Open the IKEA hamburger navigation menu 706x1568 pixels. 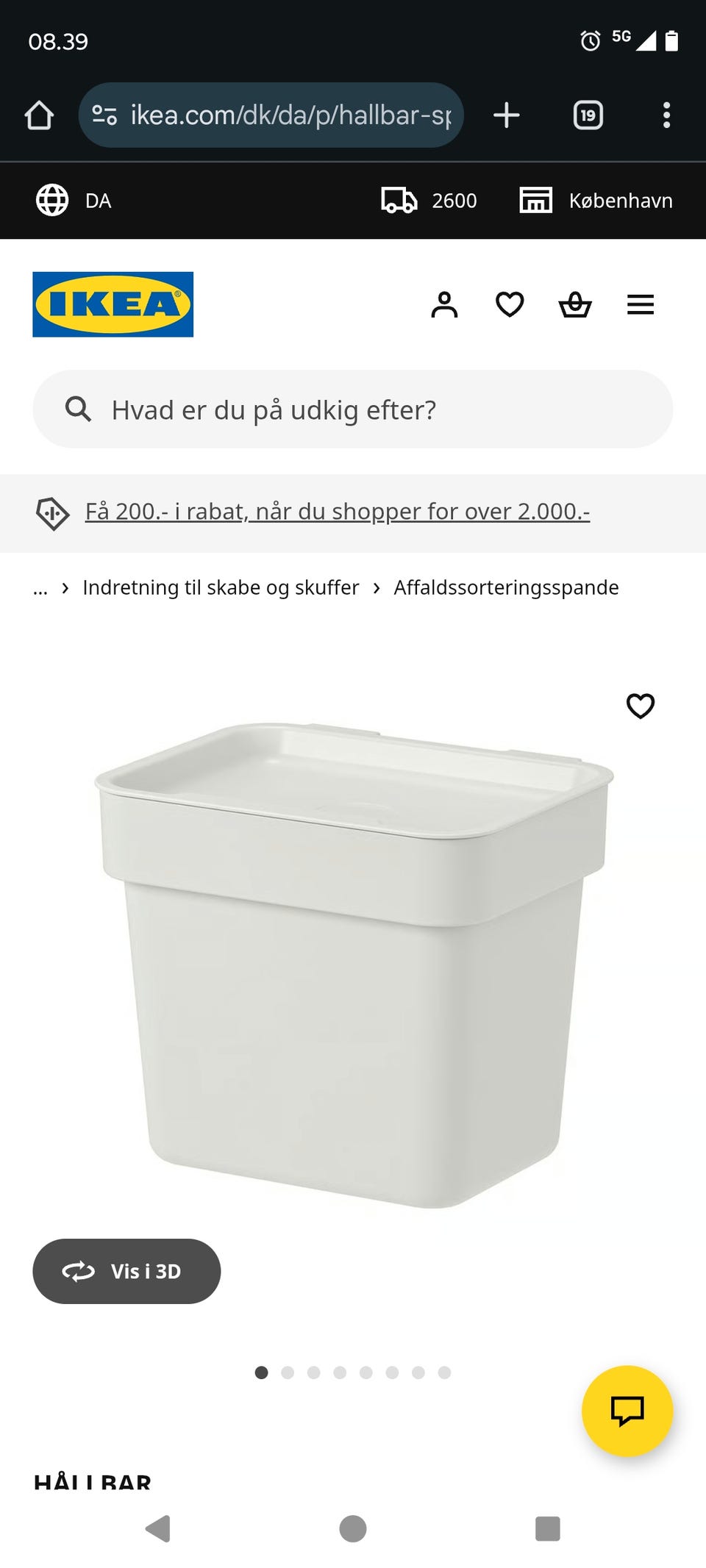click(641, 304)
